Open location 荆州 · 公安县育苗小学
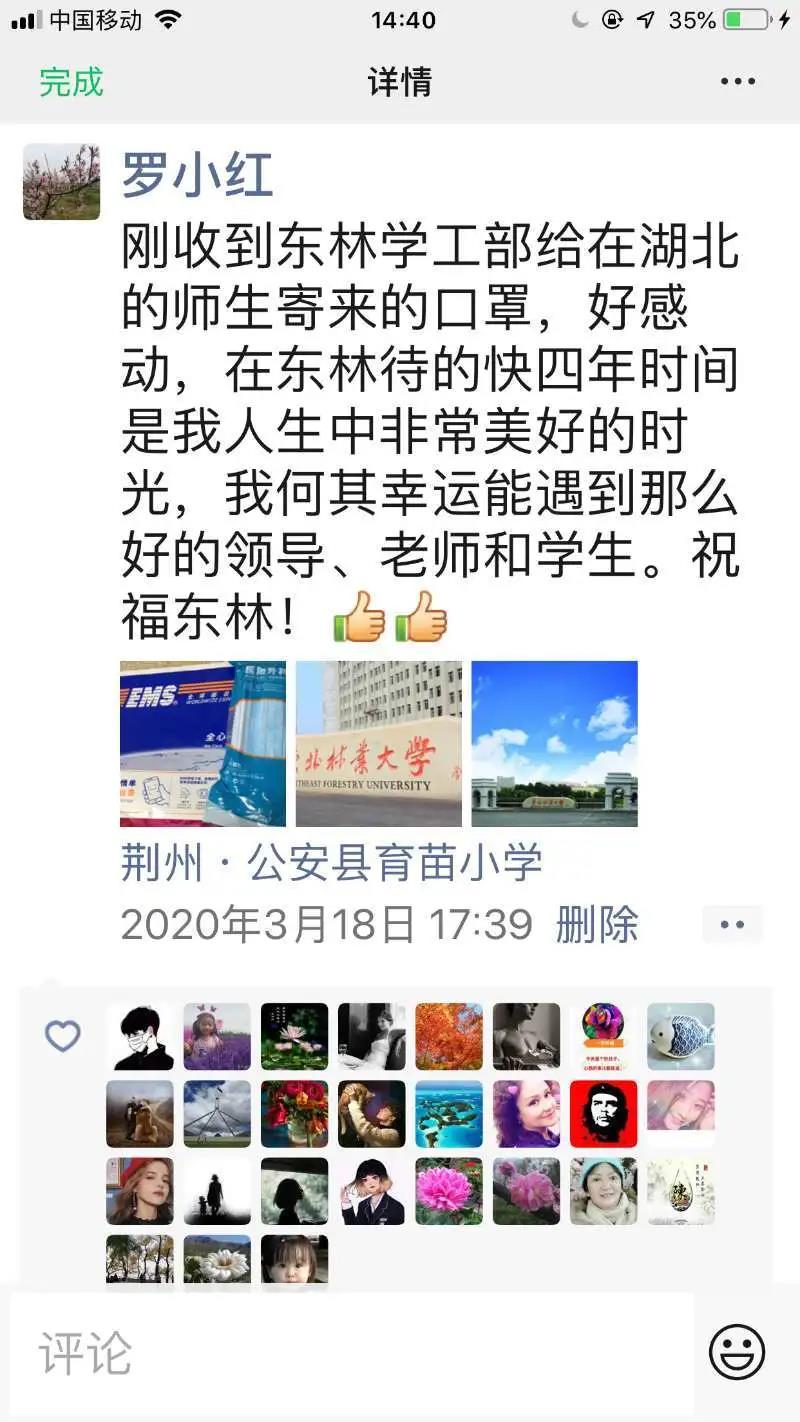 pyautogui.click(x=332, y=863)
